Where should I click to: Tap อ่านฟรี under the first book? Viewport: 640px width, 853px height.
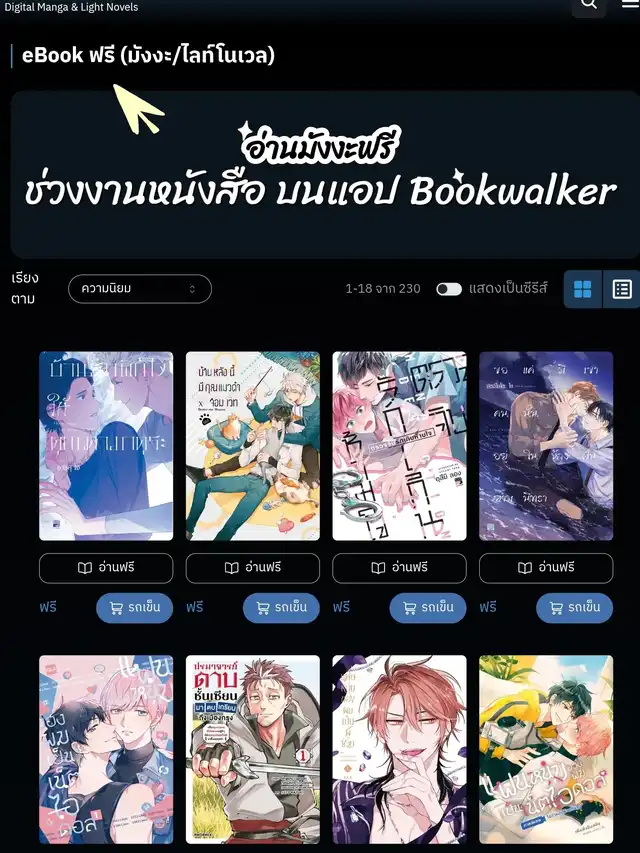106,568
